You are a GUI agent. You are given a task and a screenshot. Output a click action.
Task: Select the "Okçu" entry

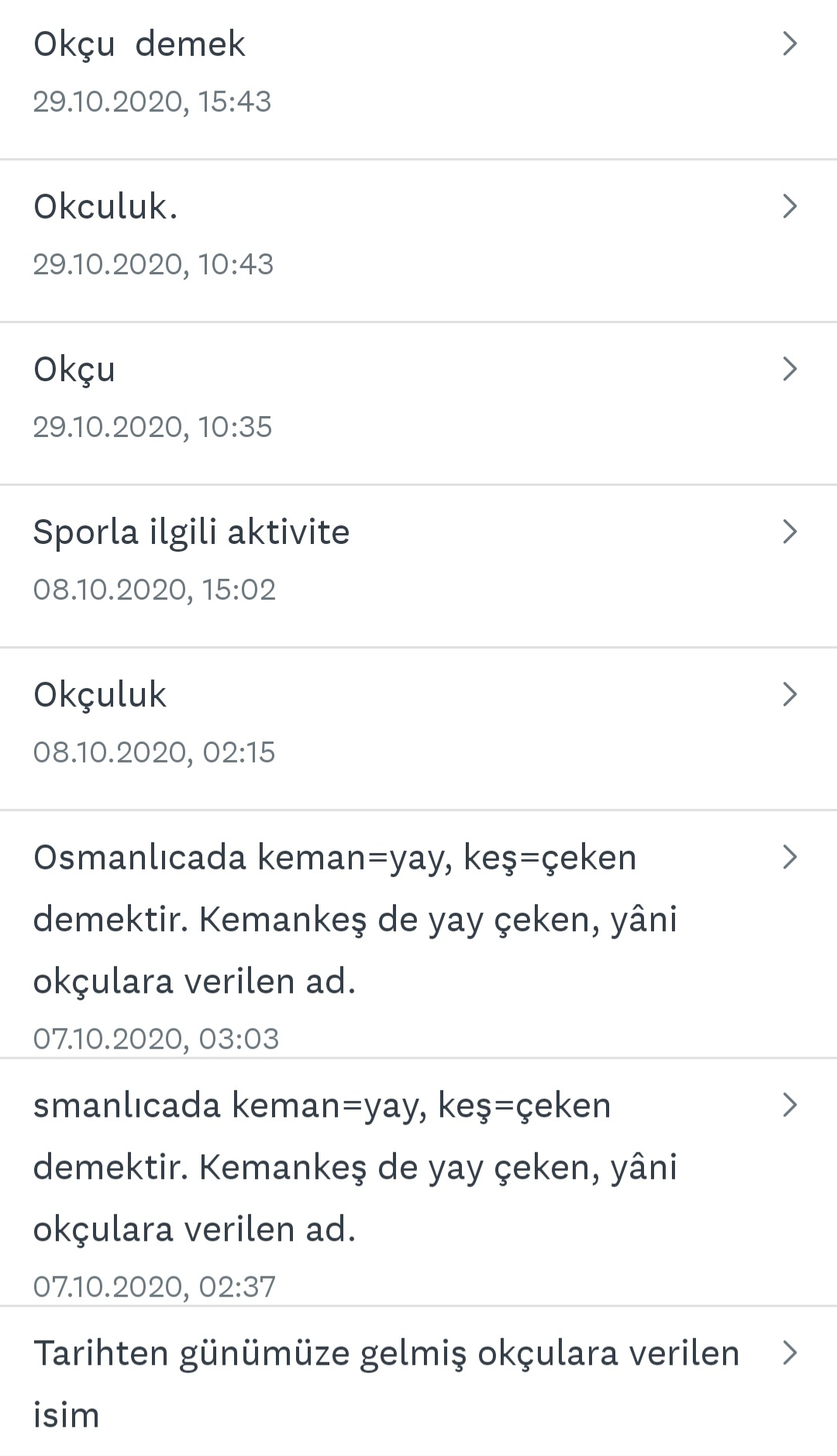coord(74,369)
